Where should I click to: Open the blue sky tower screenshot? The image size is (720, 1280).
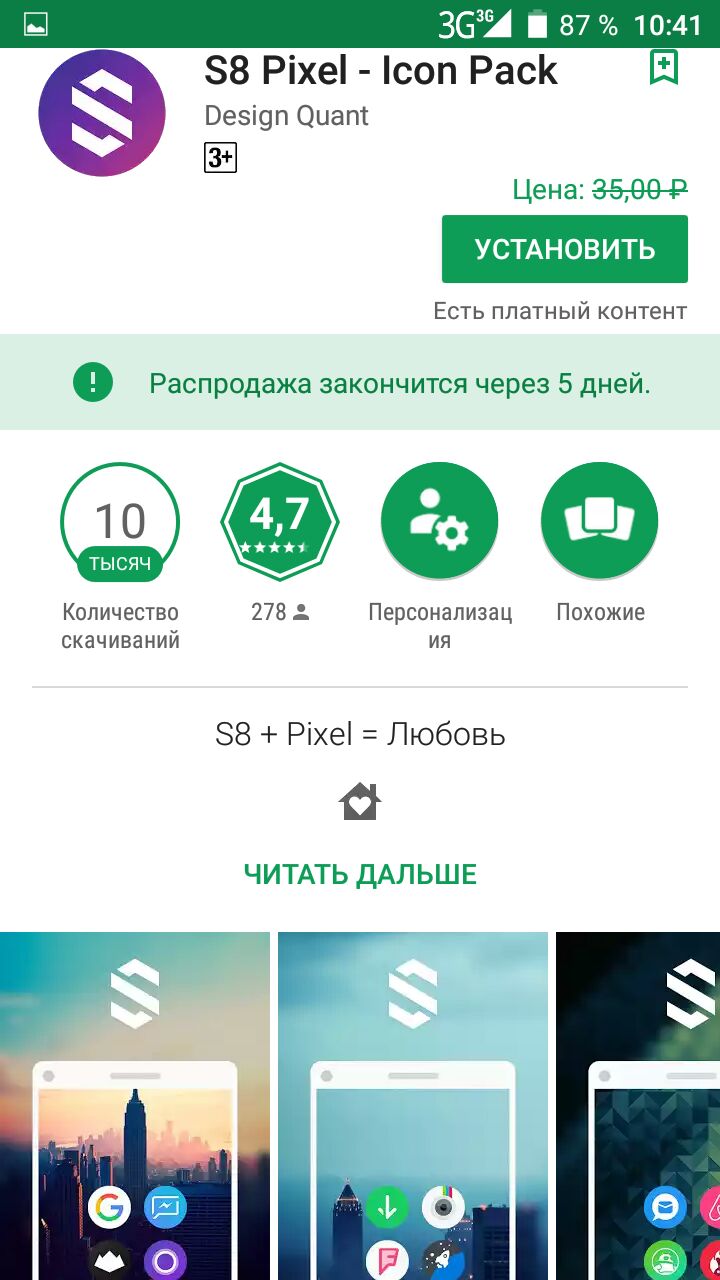pyautogui.click(x=413, y=1105)
